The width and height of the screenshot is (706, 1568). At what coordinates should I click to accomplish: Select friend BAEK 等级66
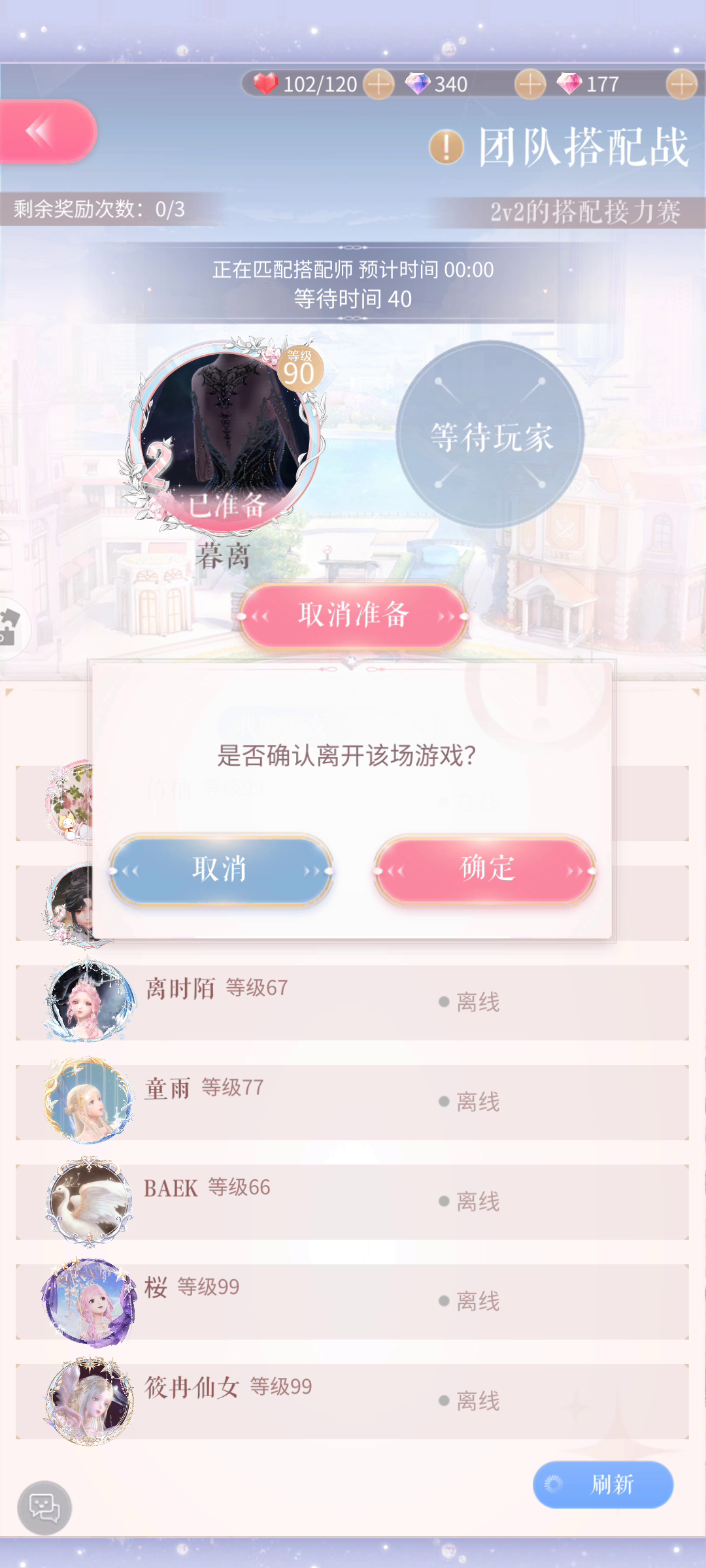click(x=352, y=1202)
